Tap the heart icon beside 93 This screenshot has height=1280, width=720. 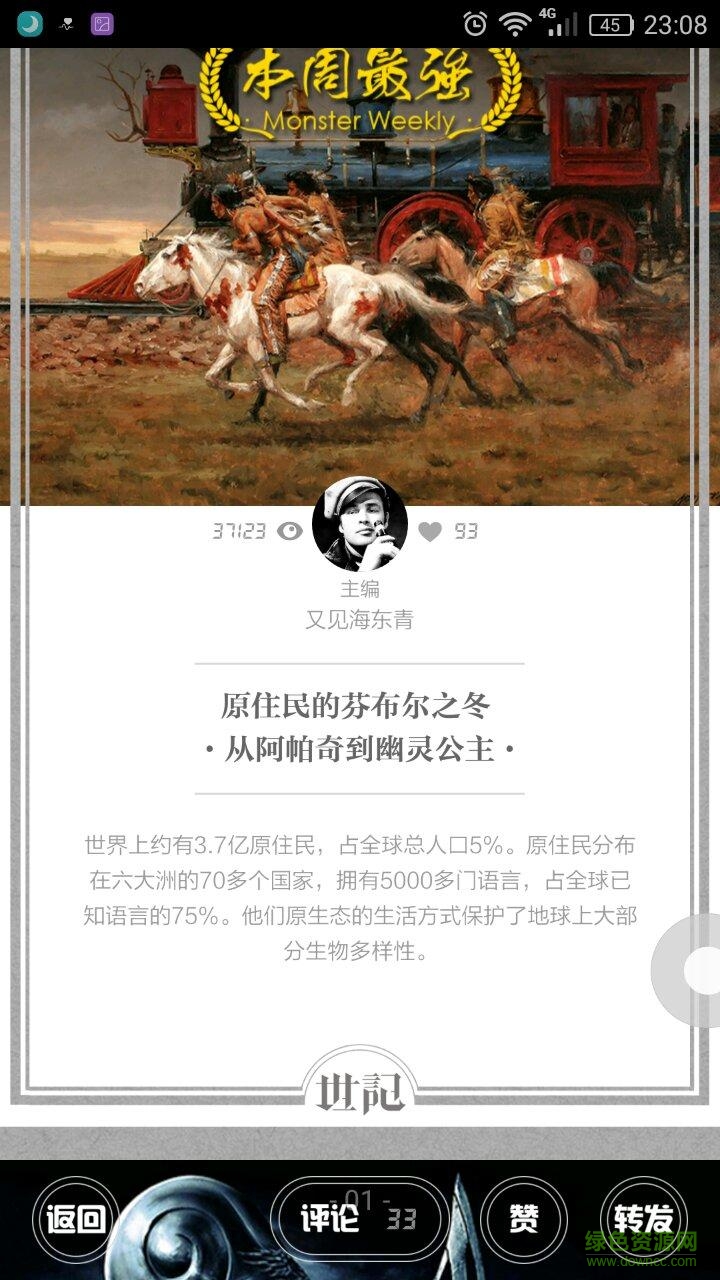click(430, 532)
